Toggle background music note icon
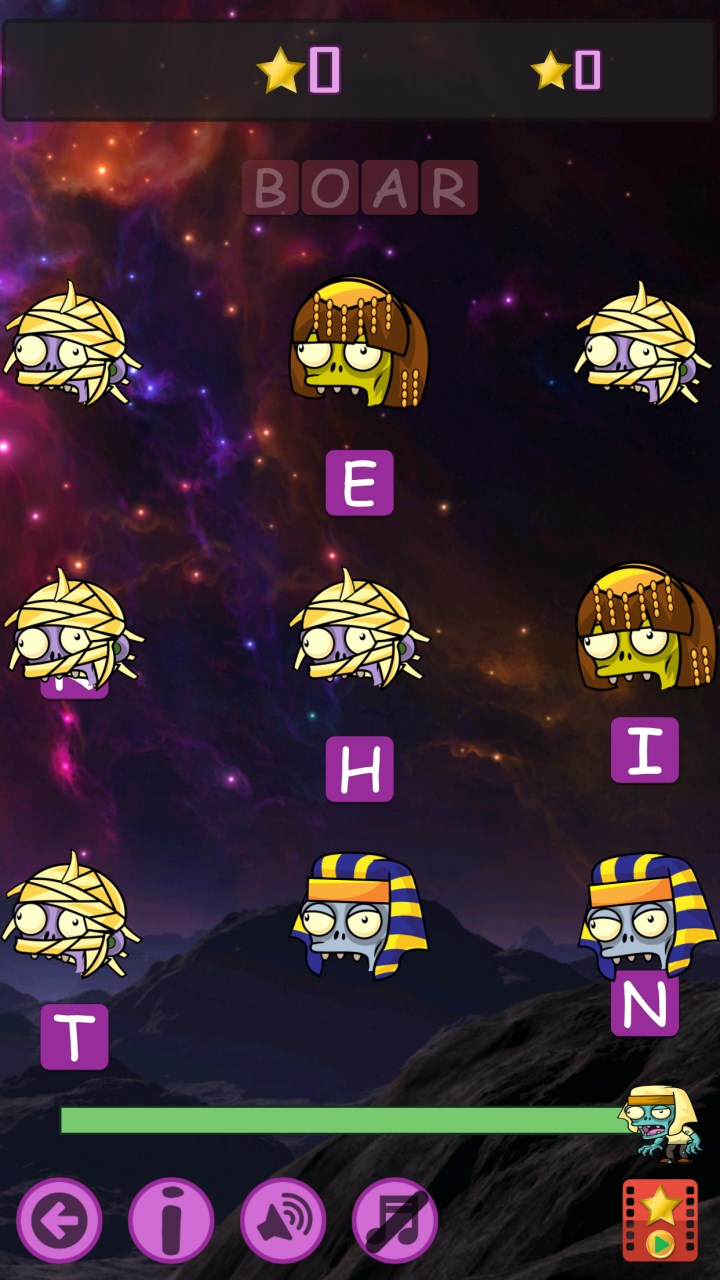The width and height of the screenshot is (720, 1280). 395,1220
